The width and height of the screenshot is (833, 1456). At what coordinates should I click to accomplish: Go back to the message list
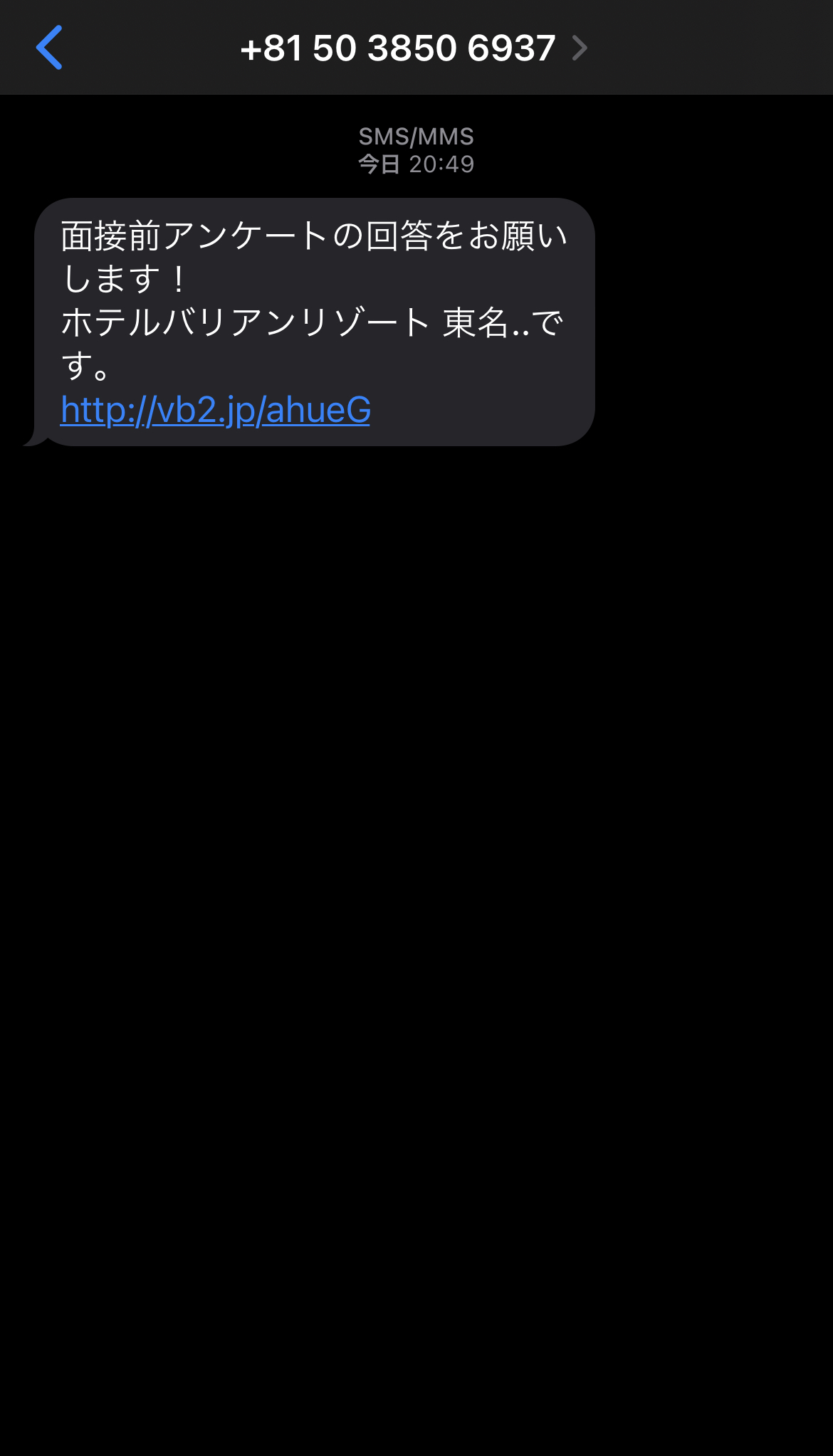click(x=49, y=48)
